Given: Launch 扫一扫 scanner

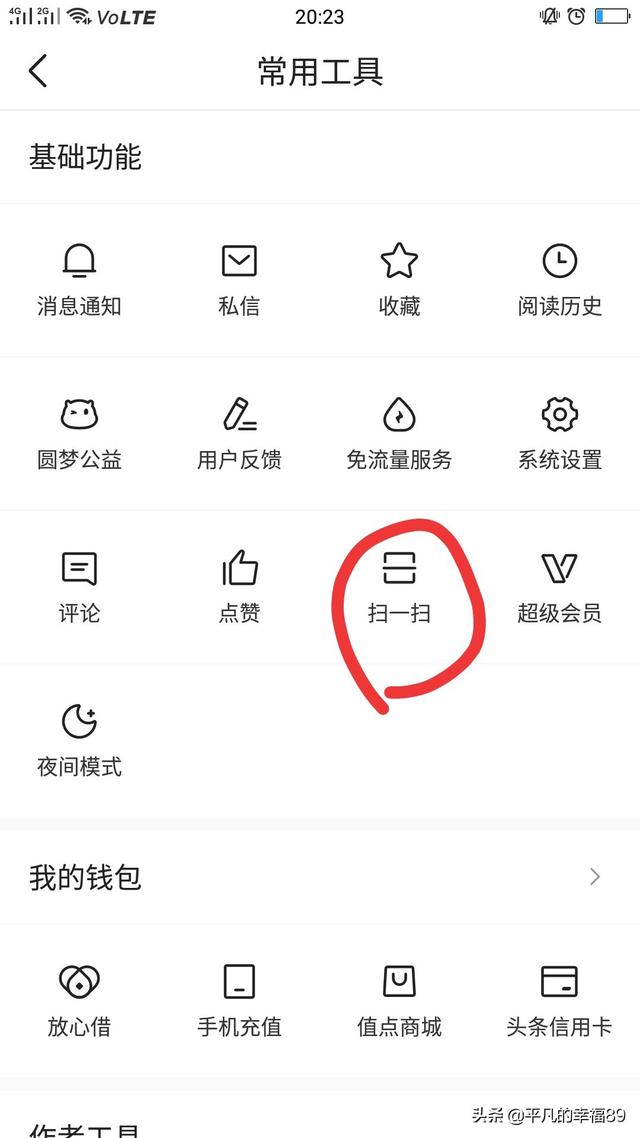Looking at the screenshot, I should pos(399,587).
